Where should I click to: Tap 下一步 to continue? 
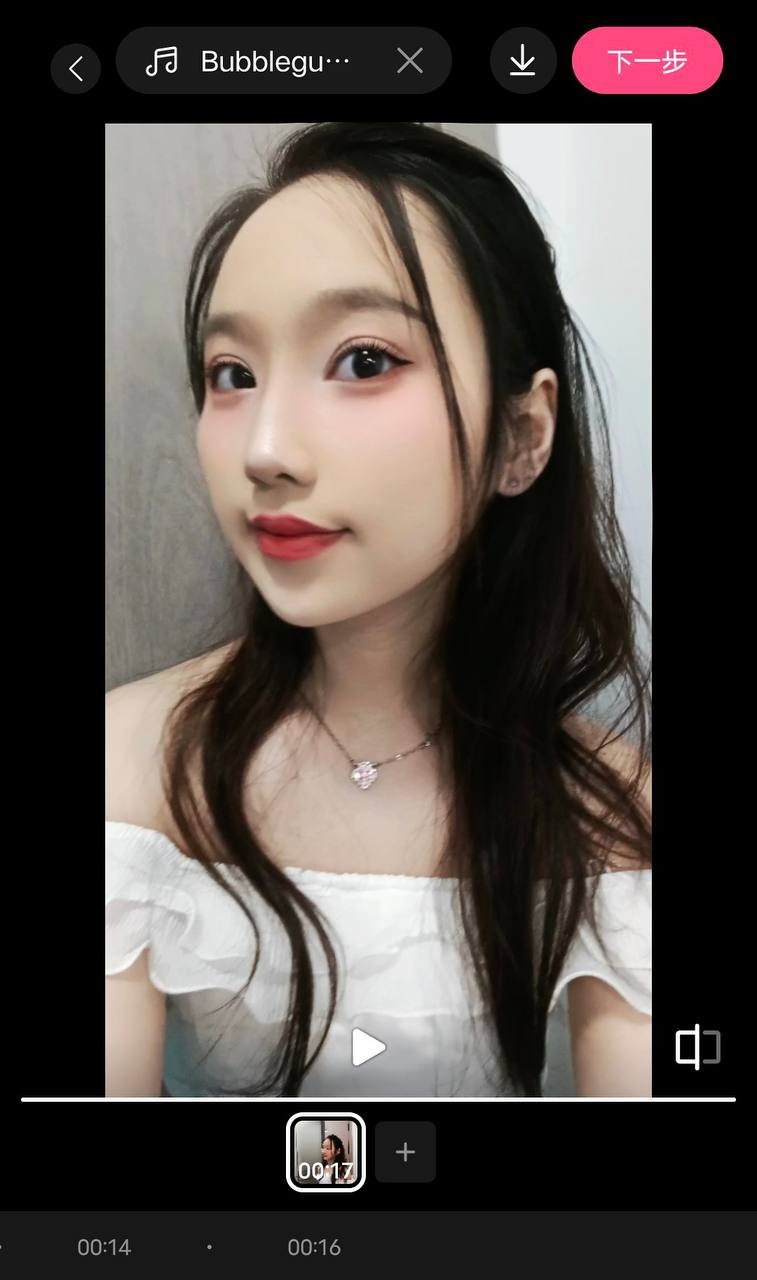647,61
